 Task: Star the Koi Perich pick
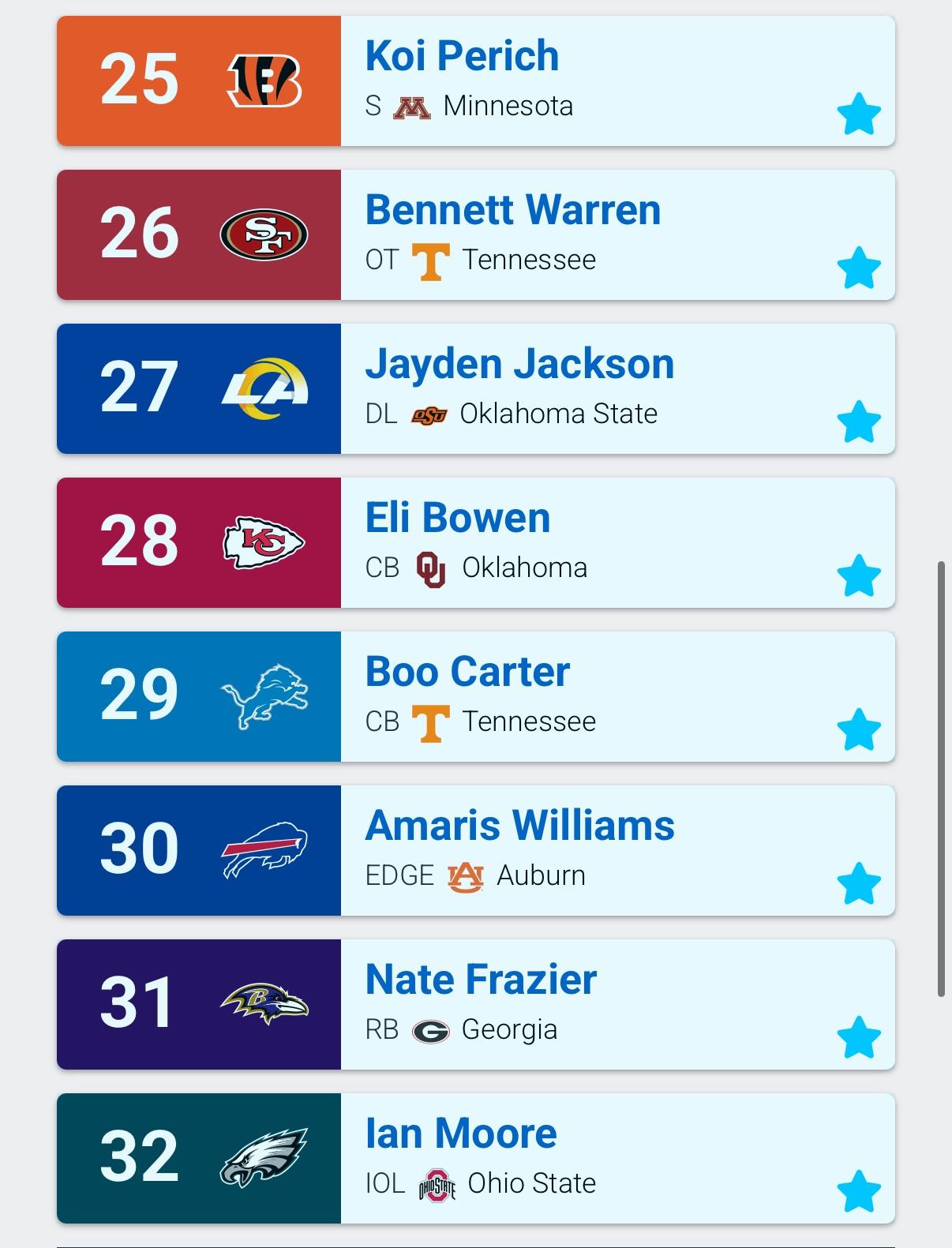860,113
